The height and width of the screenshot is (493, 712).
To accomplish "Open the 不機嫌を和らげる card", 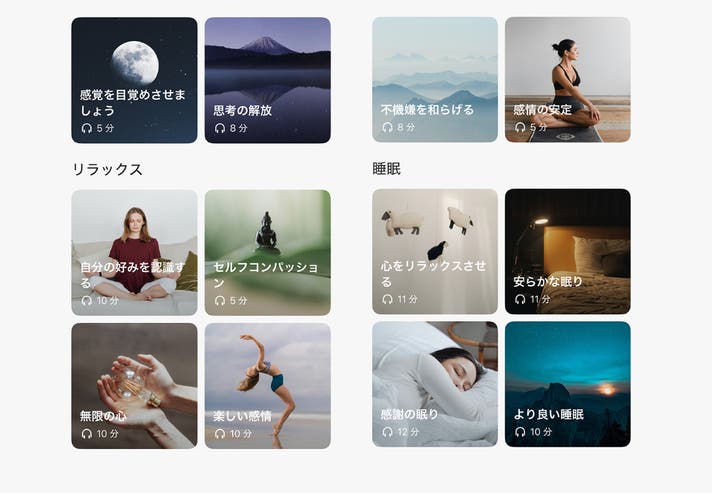I will tap(434, 80).
